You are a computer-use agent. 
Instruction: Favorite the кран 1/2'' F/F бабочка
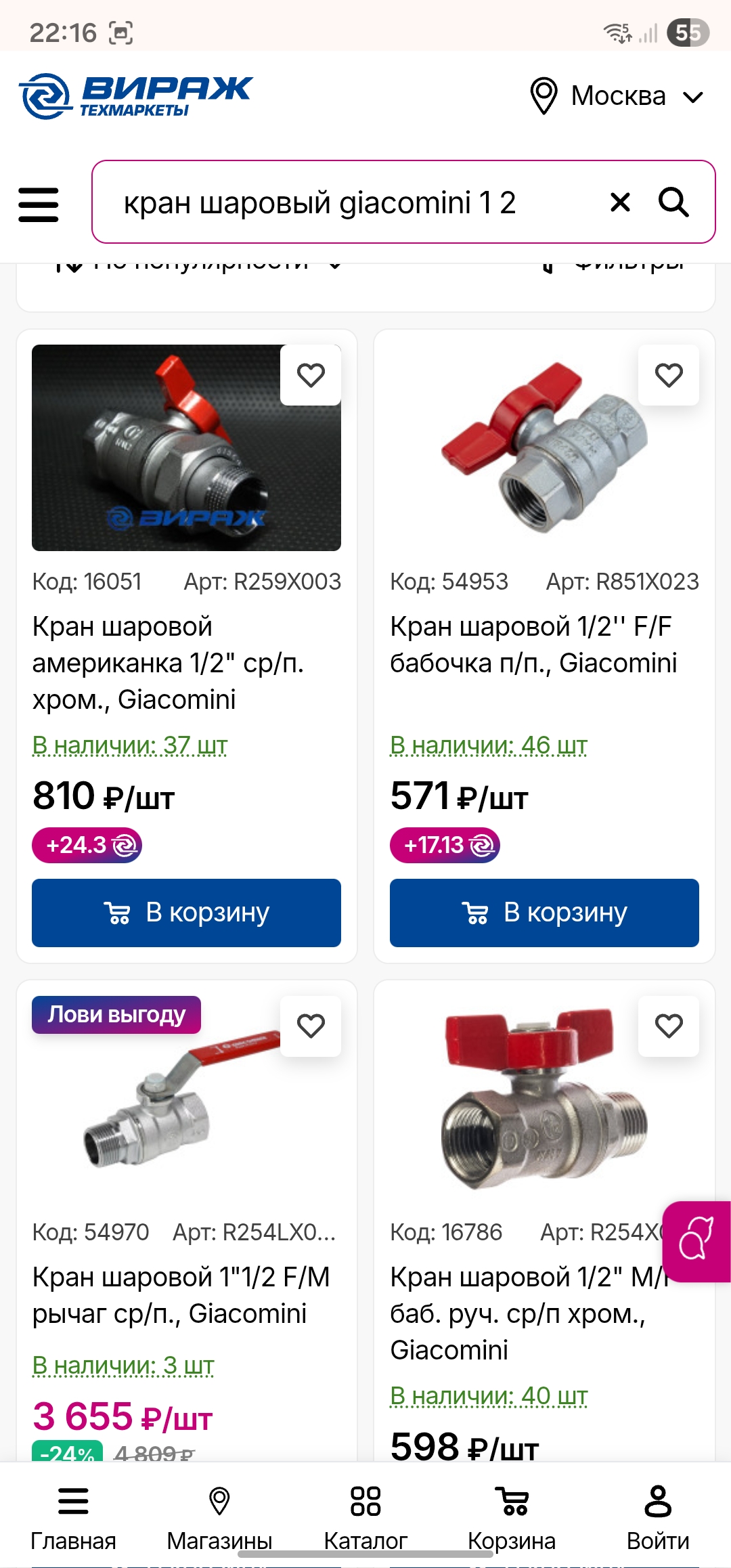(669, 375)
